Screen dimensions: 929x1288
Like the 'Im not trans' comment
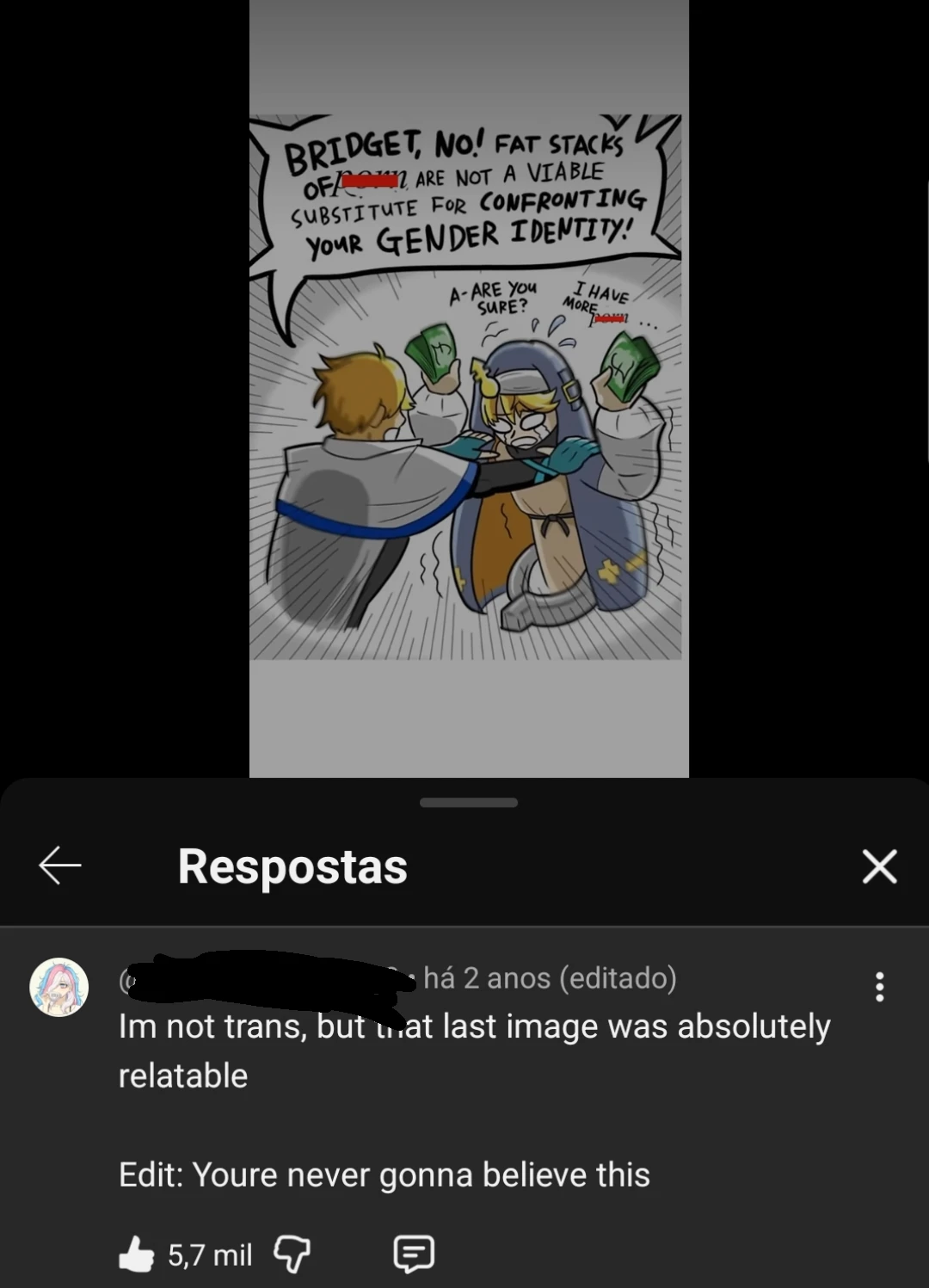(136, 1254)
